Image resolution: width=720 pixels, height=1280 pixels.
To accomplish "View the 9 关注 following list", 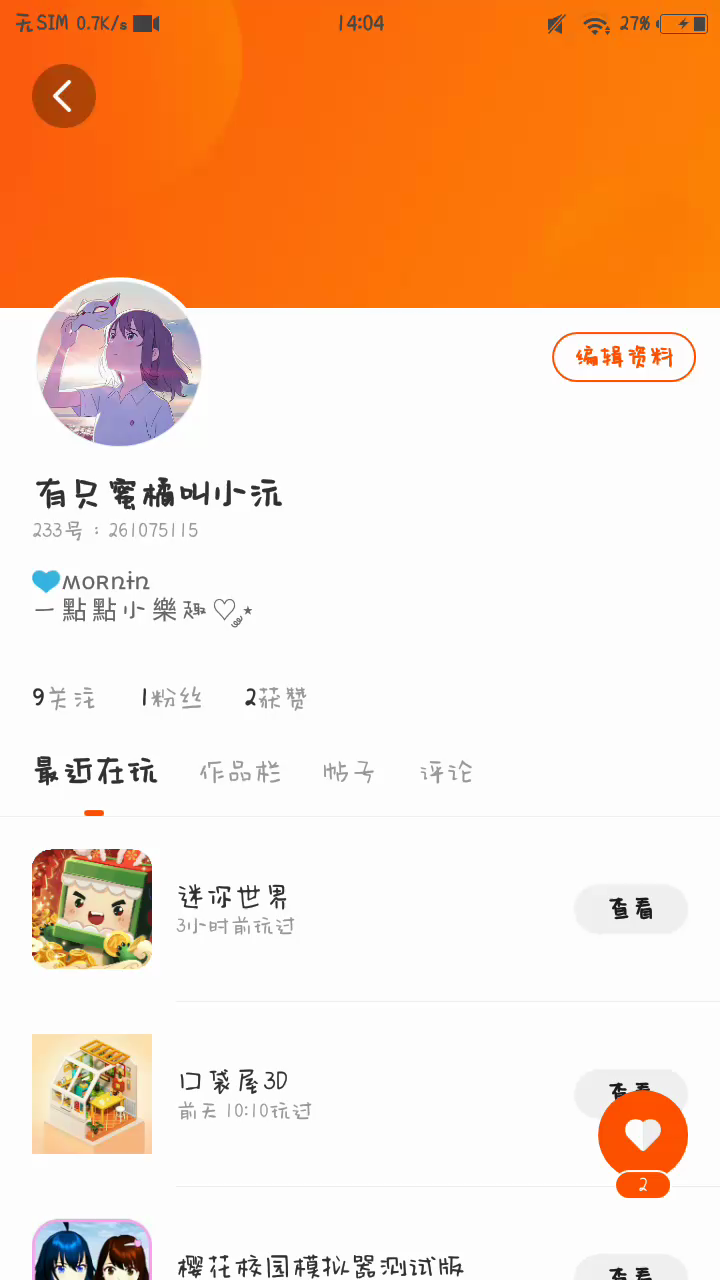I will click(64, 698).
